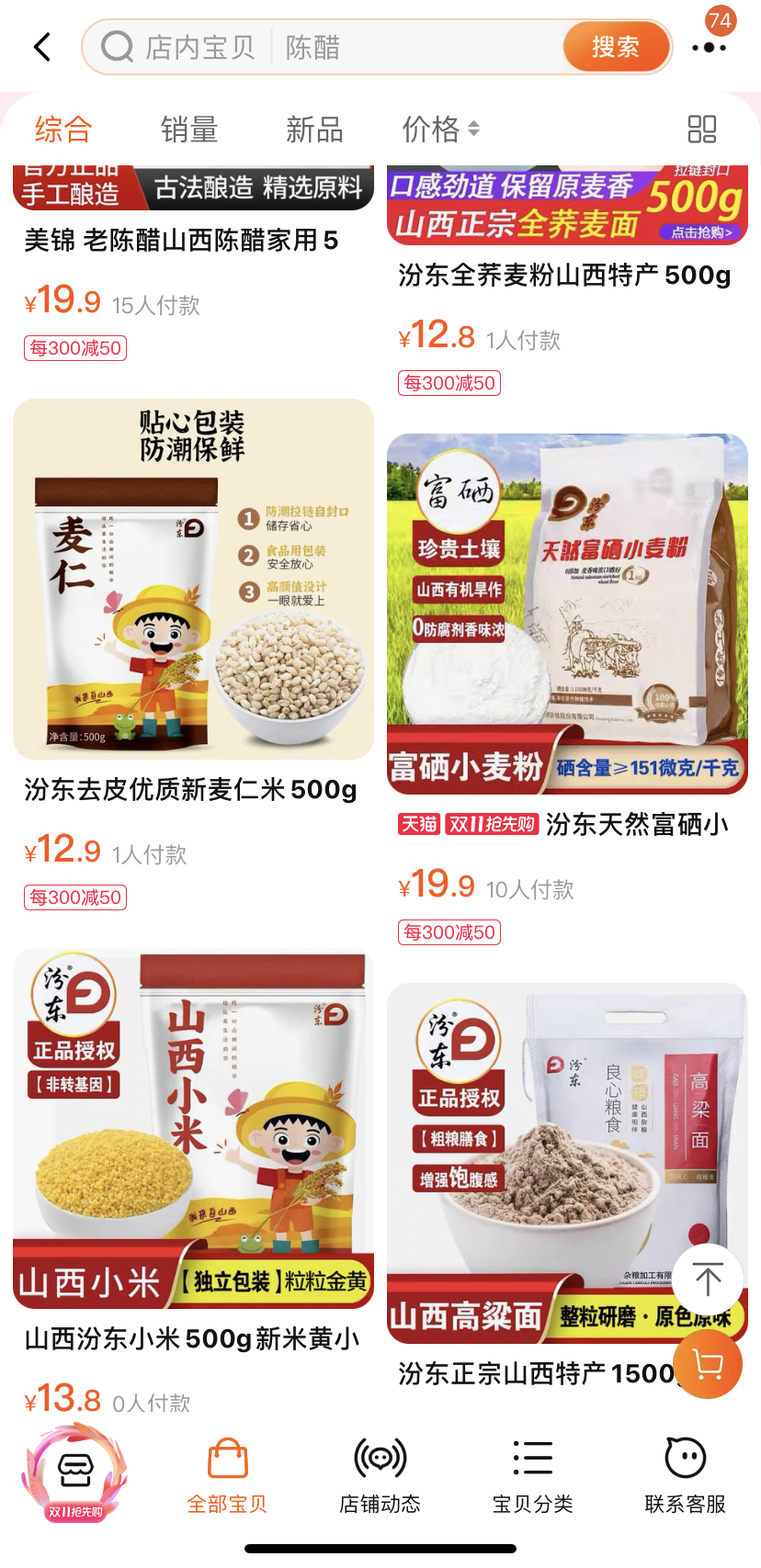
Task: Tap the back-to-top arrow button
Action: [707, 1278]
